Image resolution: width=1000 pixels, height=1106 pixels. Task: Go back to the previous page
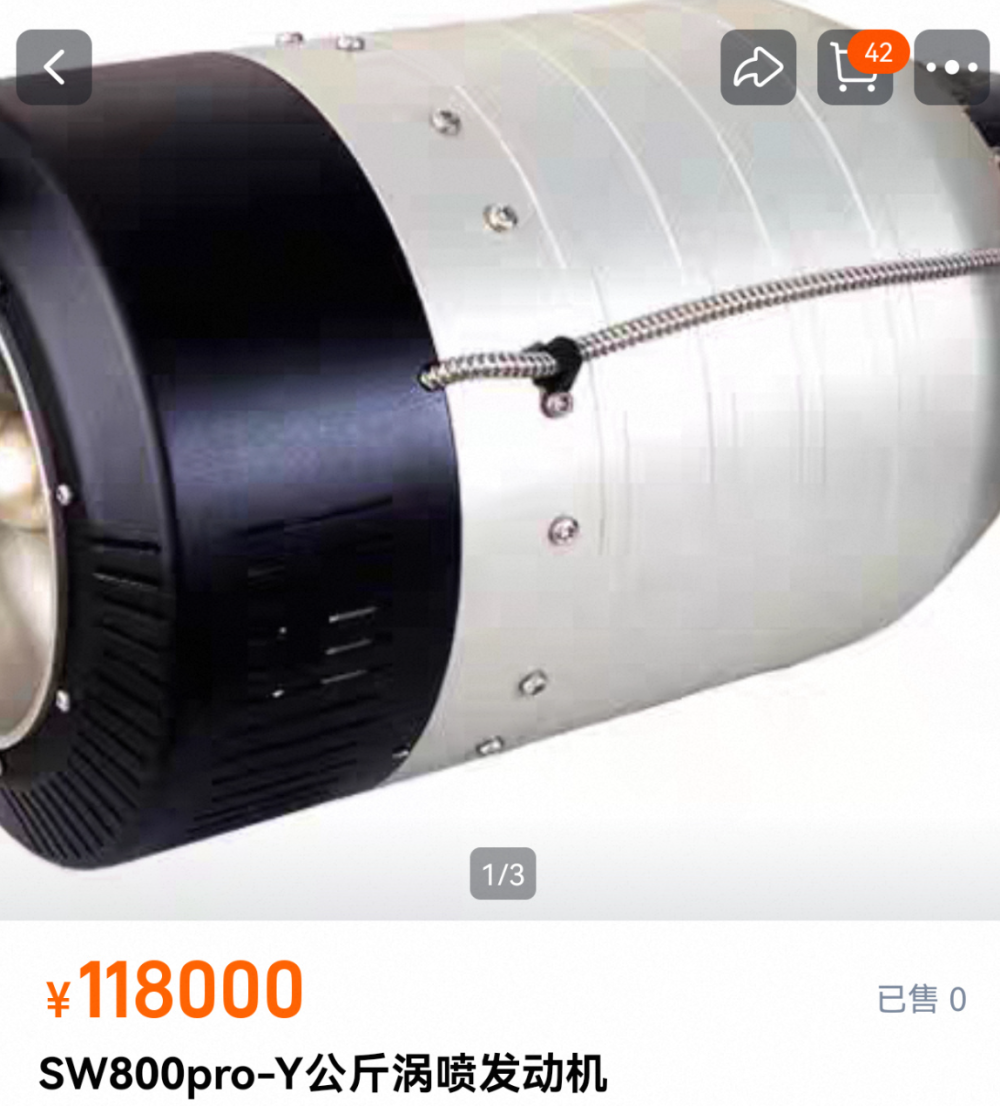[54, 68]
